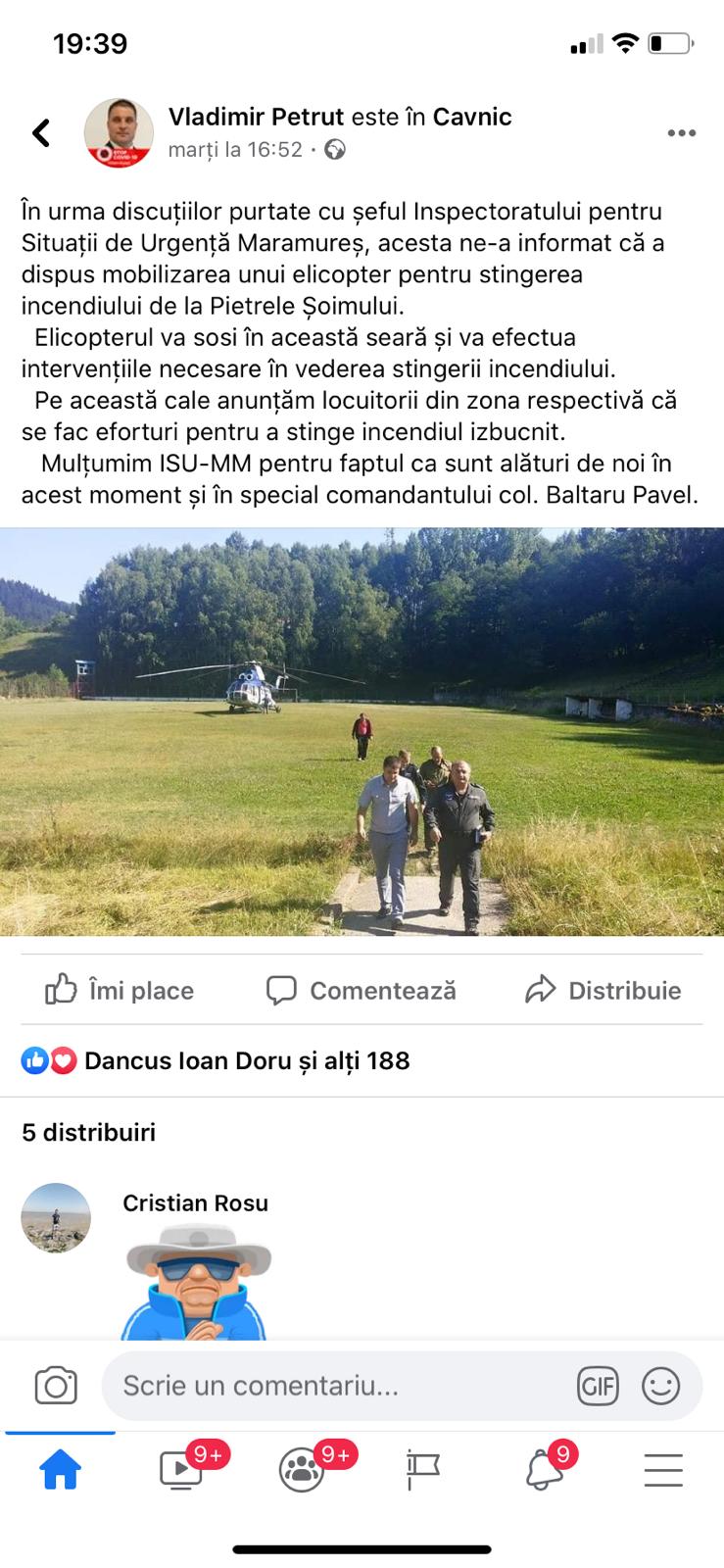
Task: Go back with the arrow icon
Action: pyautogui.click(x=41, y=132)
